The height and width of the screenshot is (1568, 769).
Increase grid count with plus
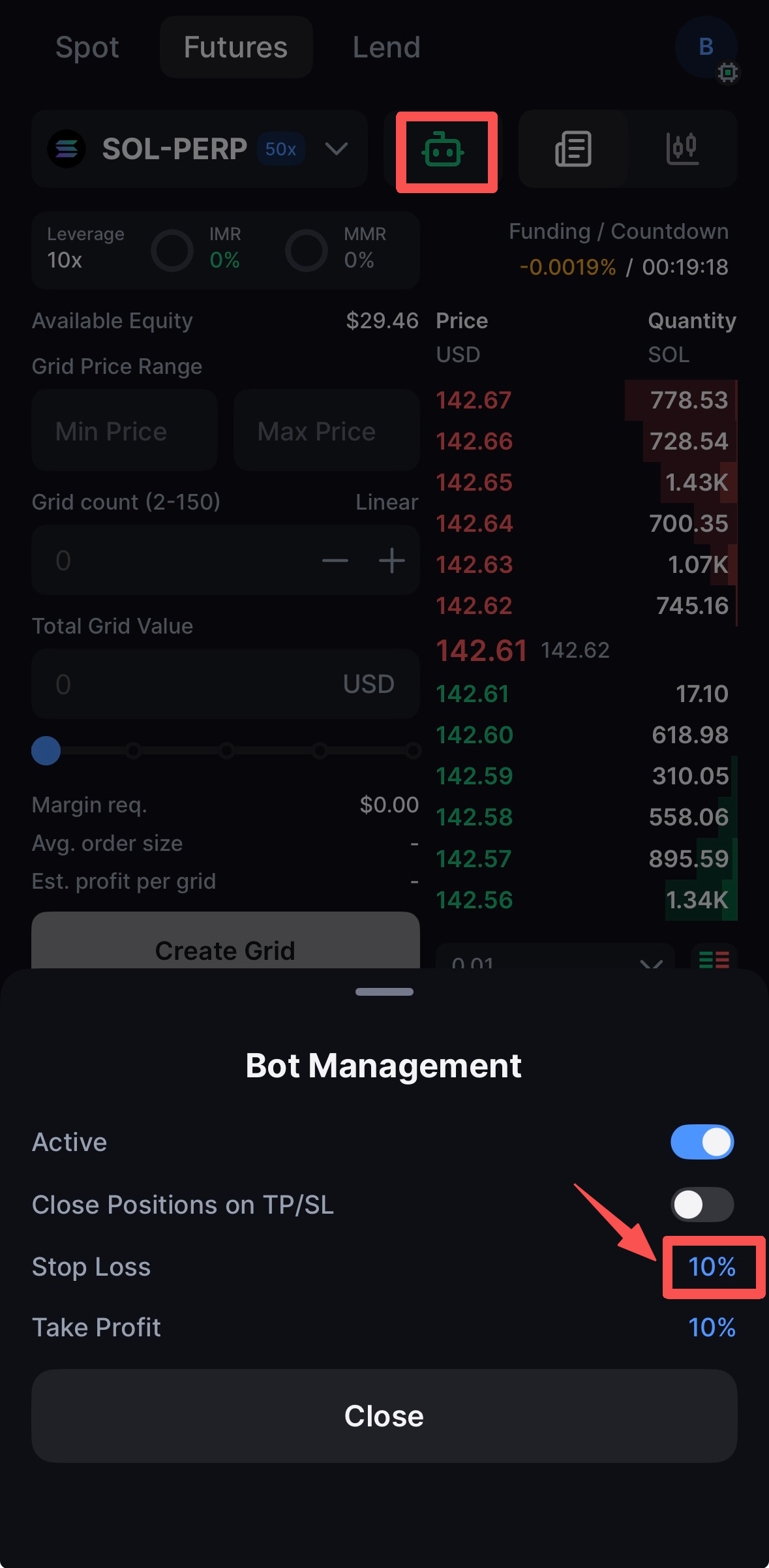coord(392,561)
